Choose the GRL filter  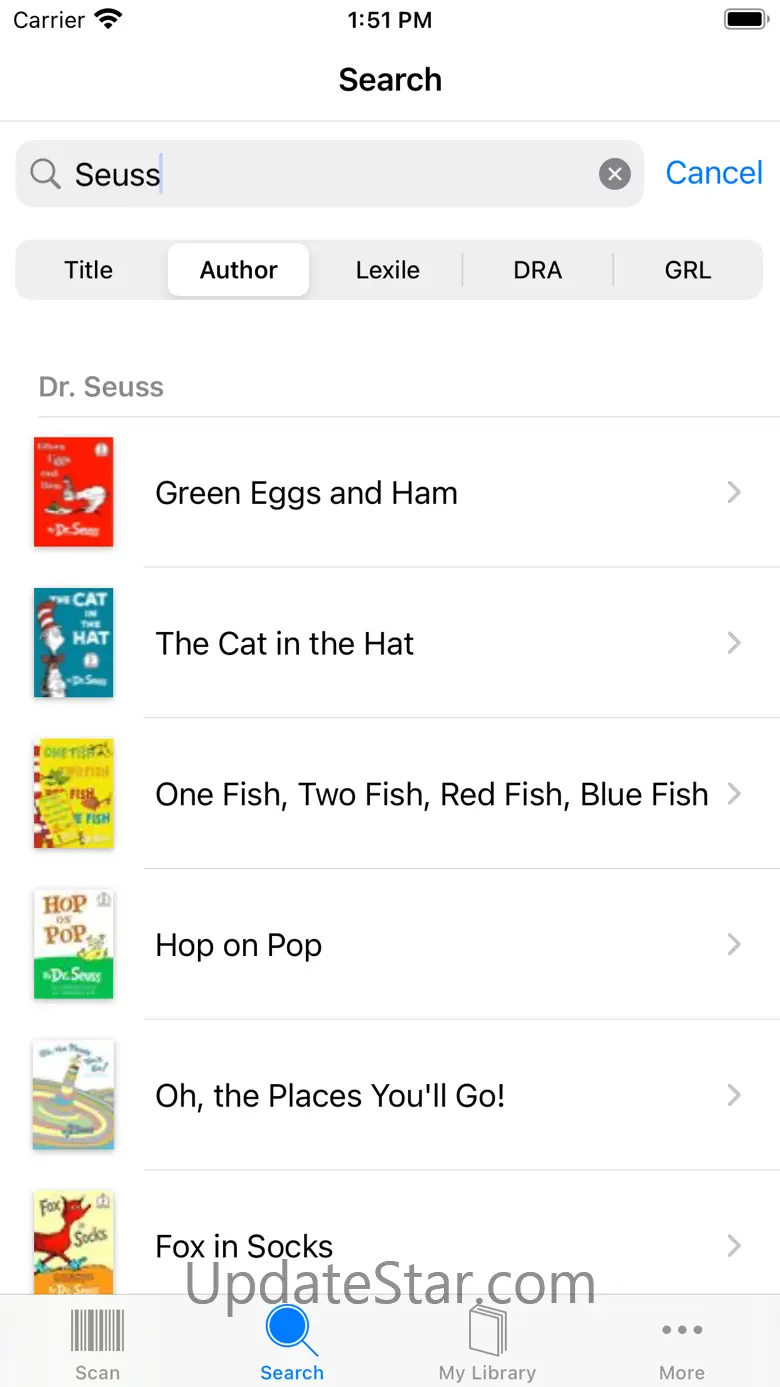688,270
